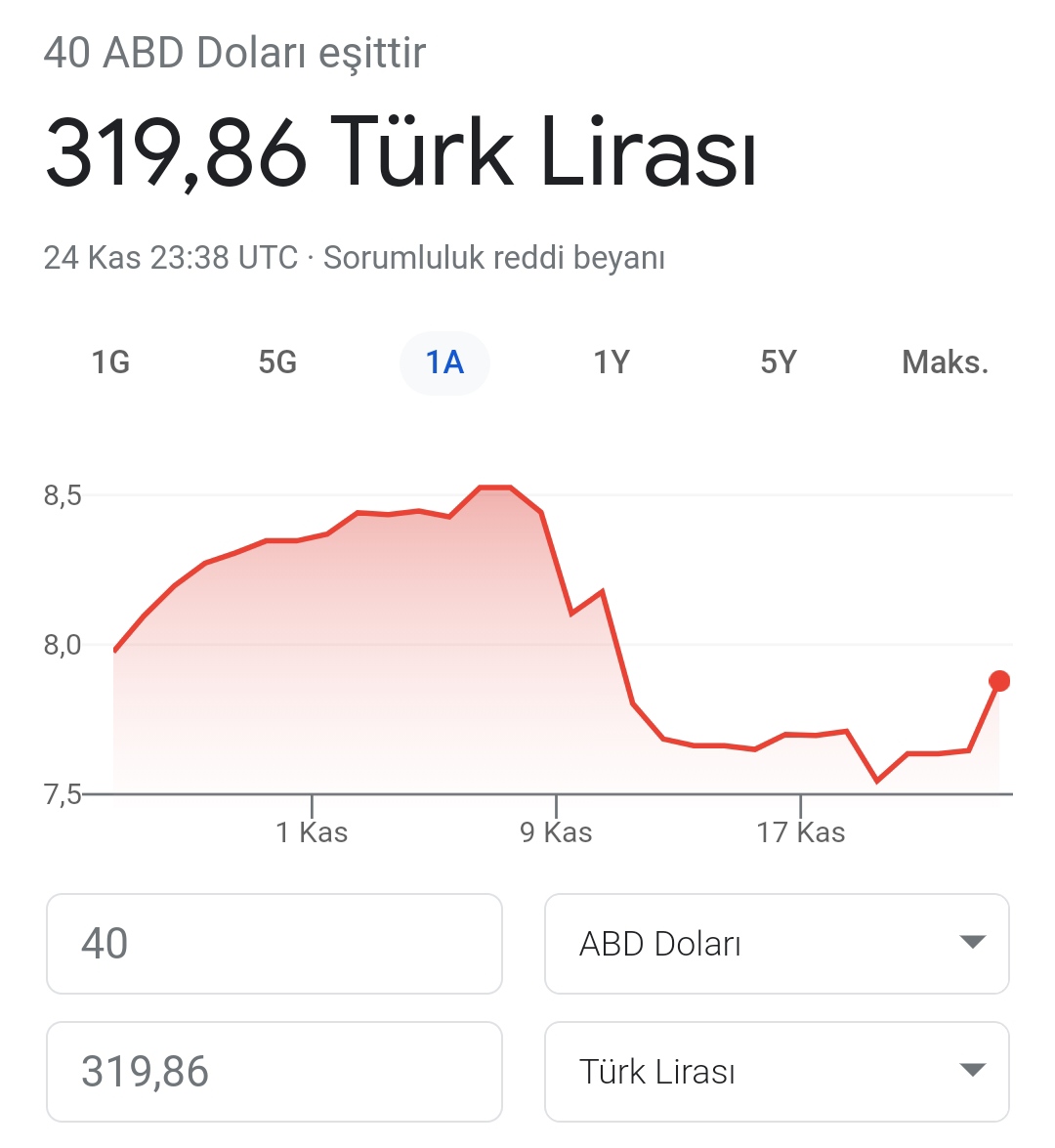
Task: Edit the converted amount field showing 319,86
Action: [274, 1072]
